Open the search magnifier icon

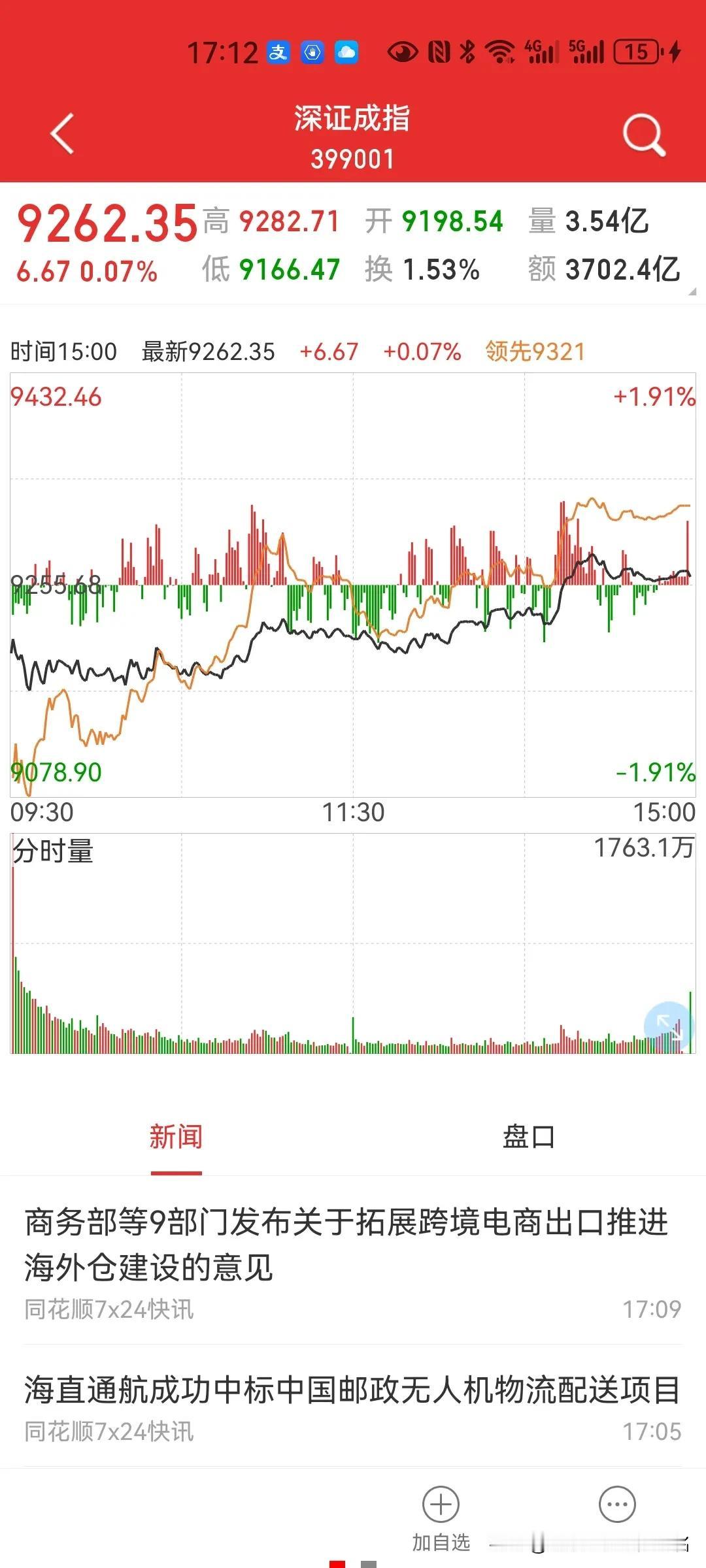tap(644, 135)
